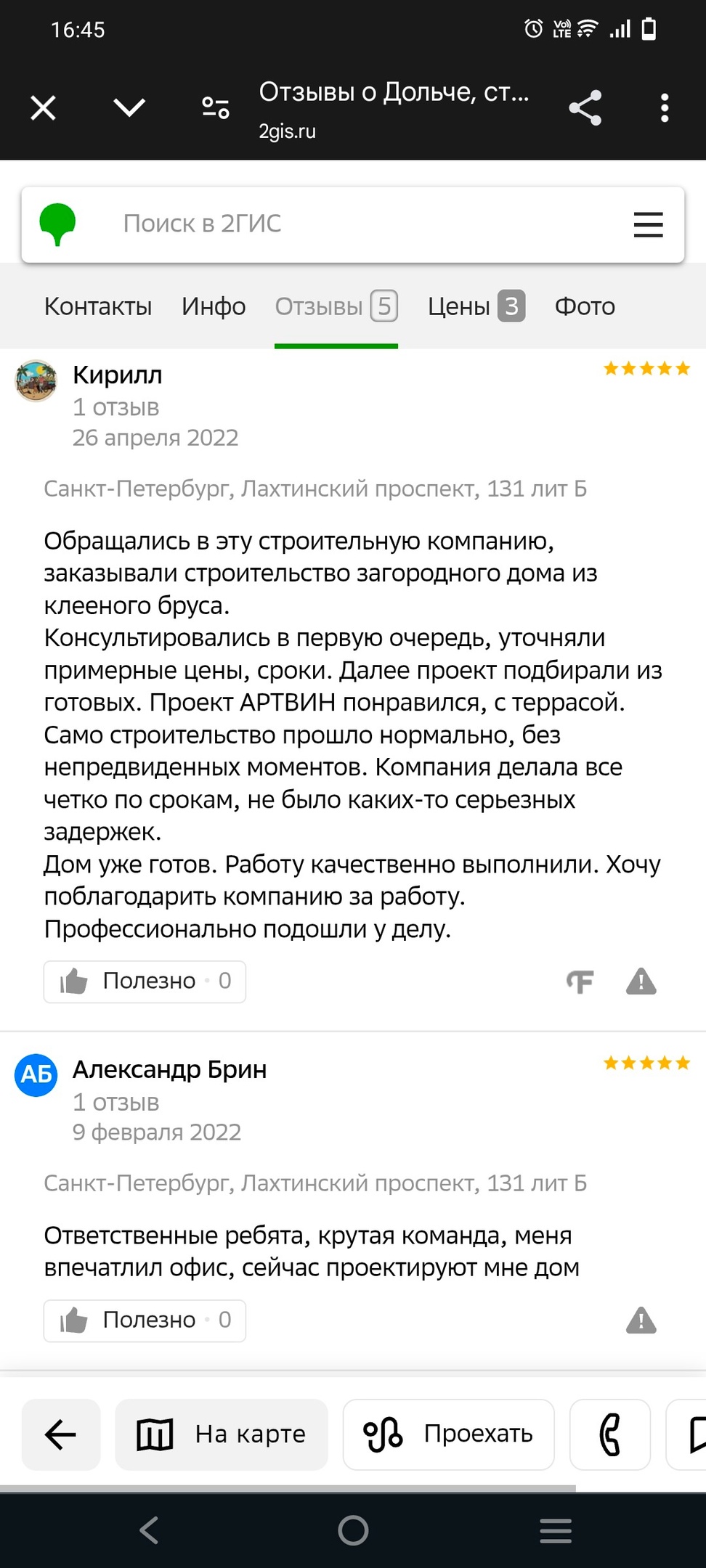
Task: Mark Кирилл's review as Полезно
Action: [x=145, y=981]
